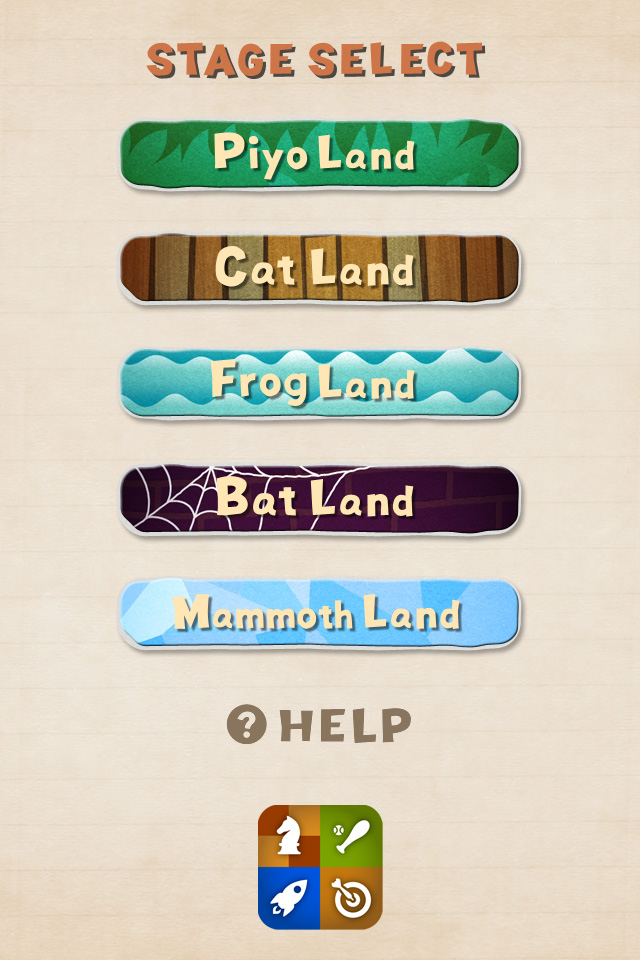
Task: Open the Frog Land stage
Action: click(x=319, y=383)
